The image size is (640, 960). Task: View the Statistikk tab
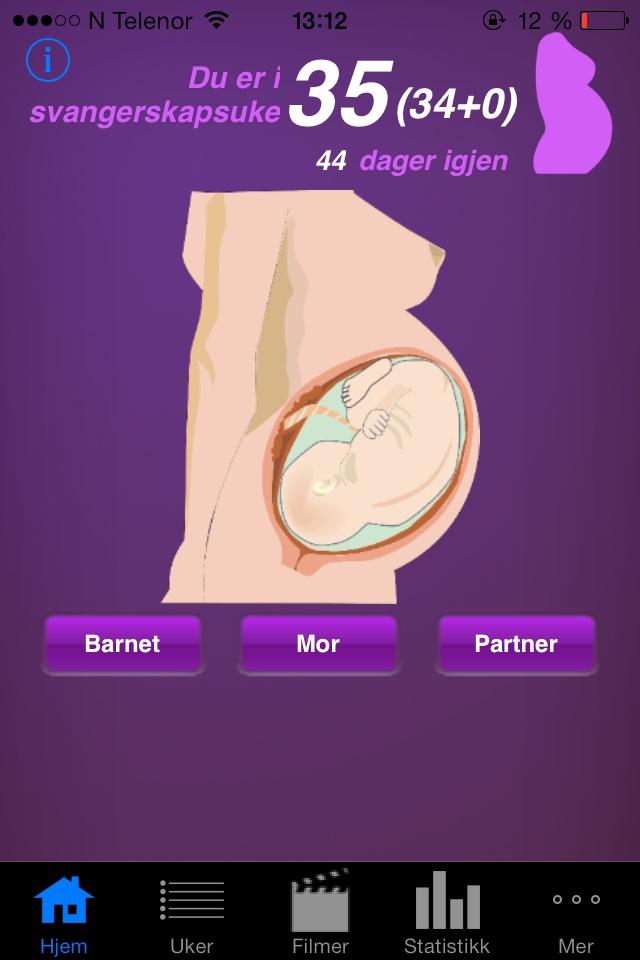coord(447,912)
